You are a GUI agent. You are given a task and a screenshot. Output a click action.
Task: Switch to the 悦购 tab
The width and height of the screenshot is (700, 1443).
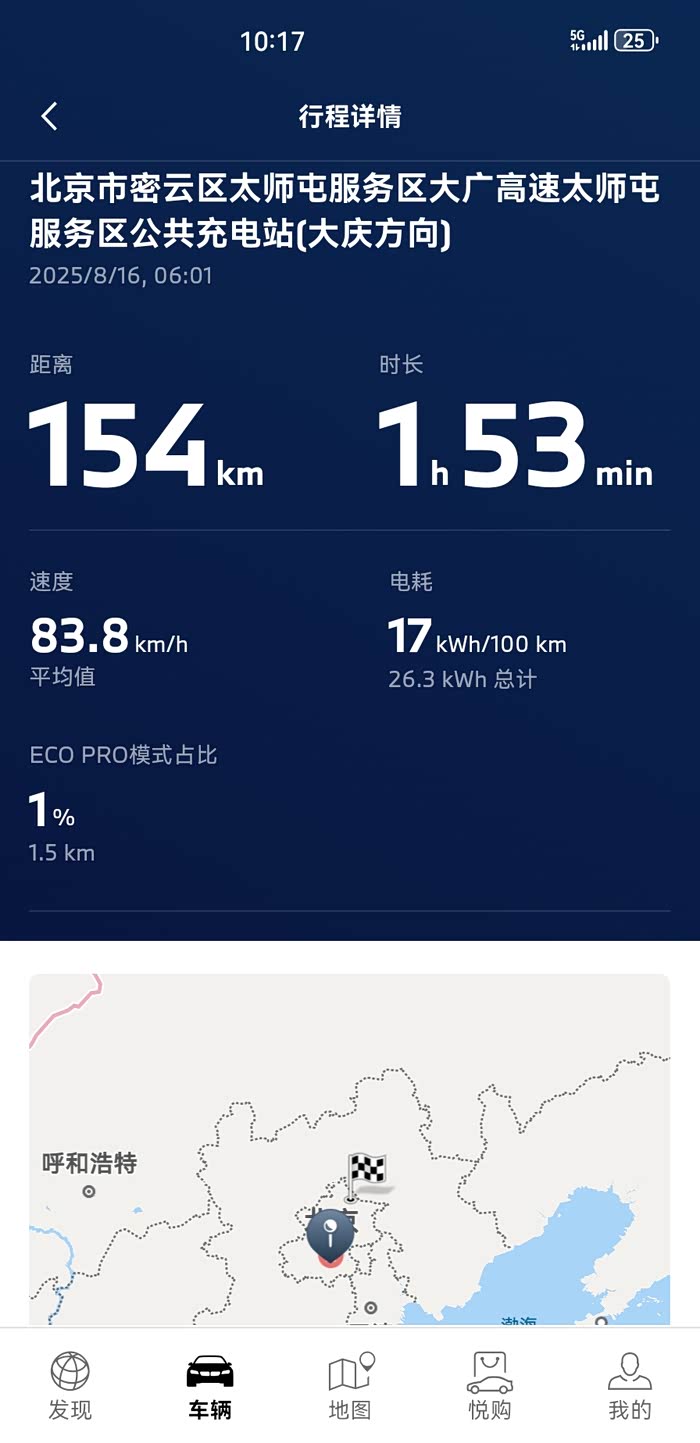[x=490, y=1386]
